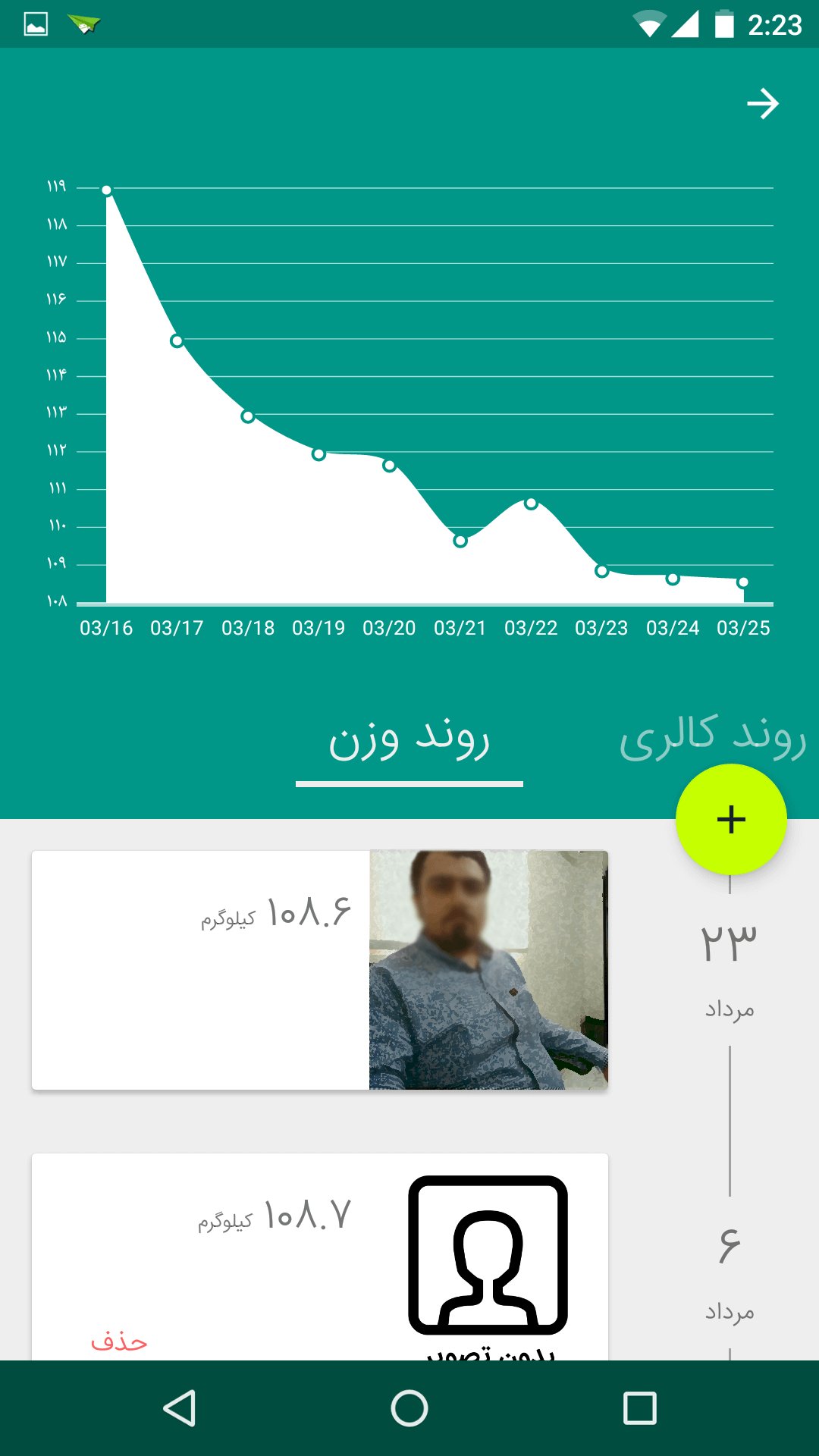Delete the ۱۰۸.۷ entry with حذف
The width and height of the screenshot is (819, 1456).
pos(119,1341)
